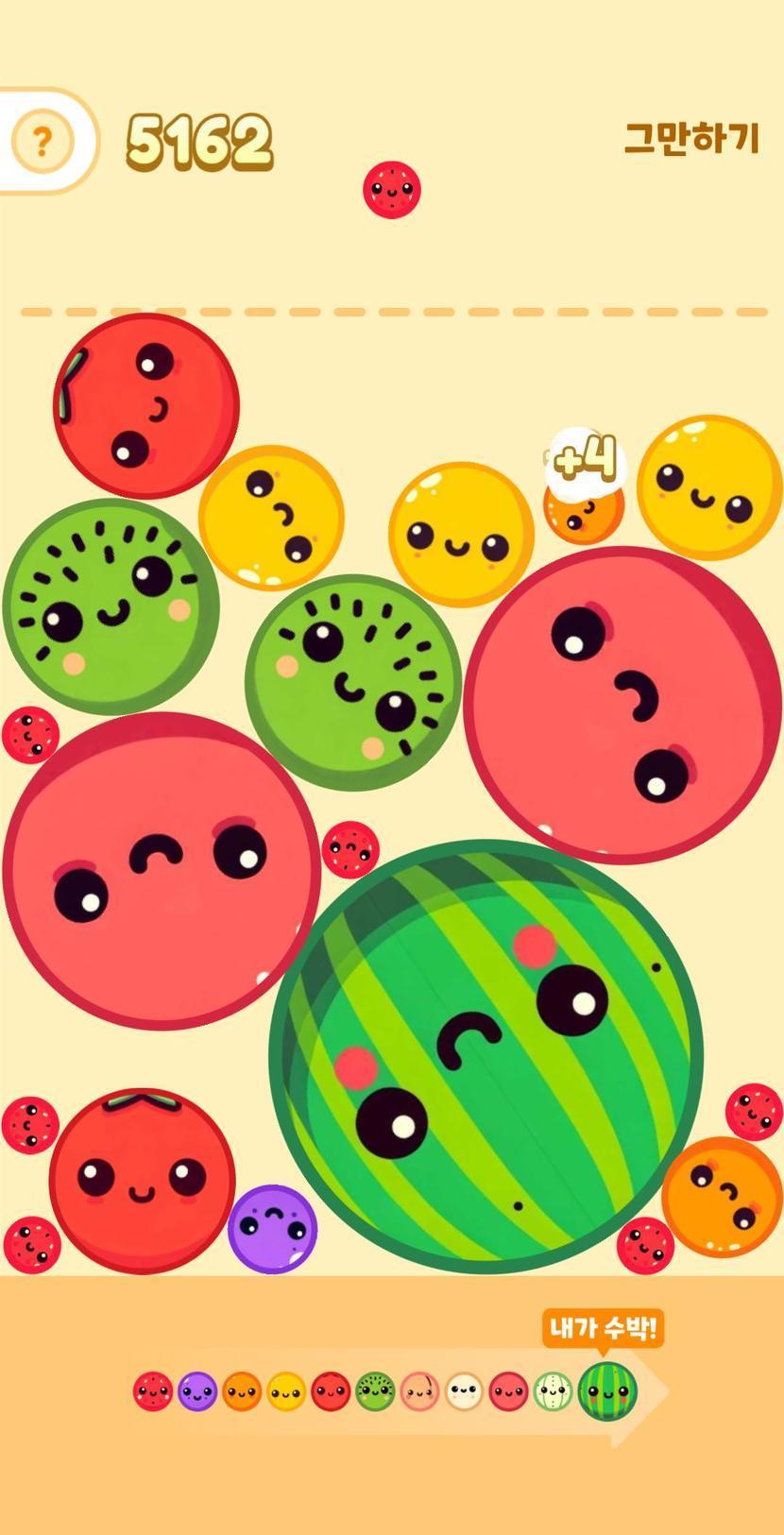Open the question mark help button
The width and height of the screenshot is (784, 1535).
[x=42, y=142]
